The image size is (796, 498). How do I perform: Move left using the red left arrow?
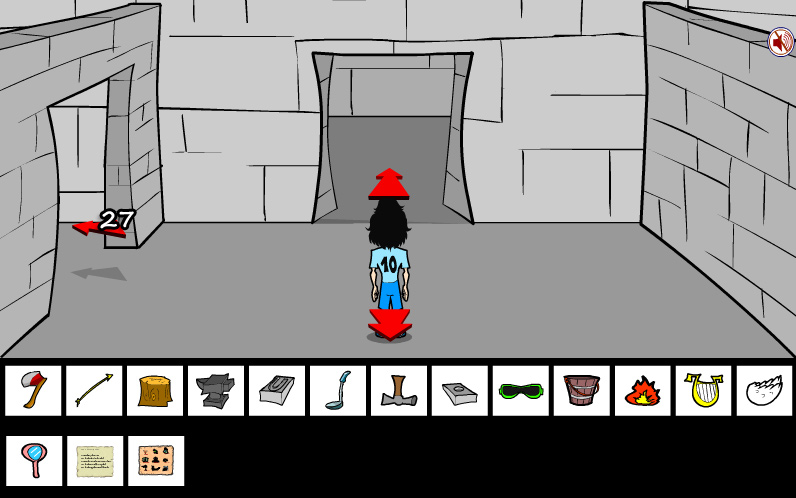pos(90,228)
